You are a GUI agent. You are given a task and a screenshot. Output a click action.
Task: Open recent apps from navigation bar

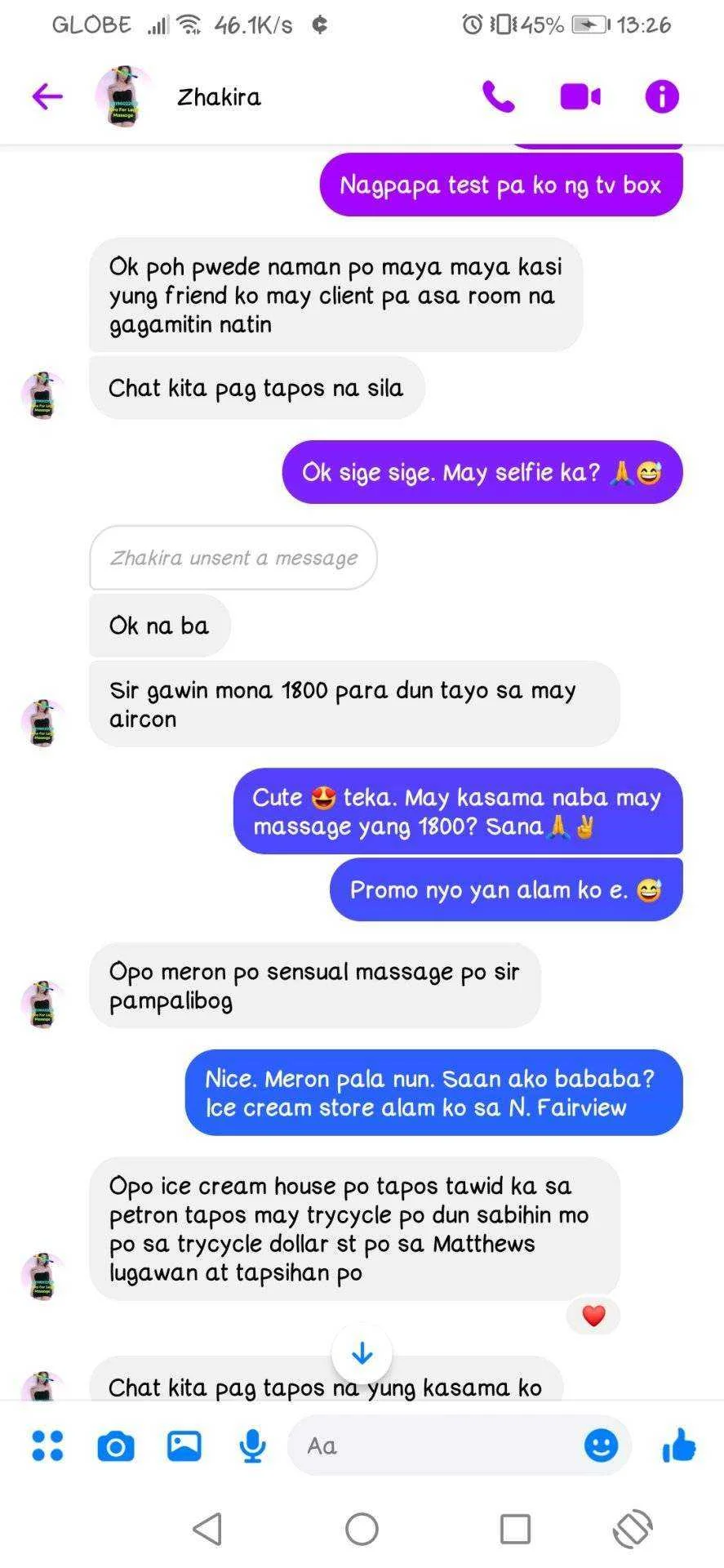click(515, 1529)
